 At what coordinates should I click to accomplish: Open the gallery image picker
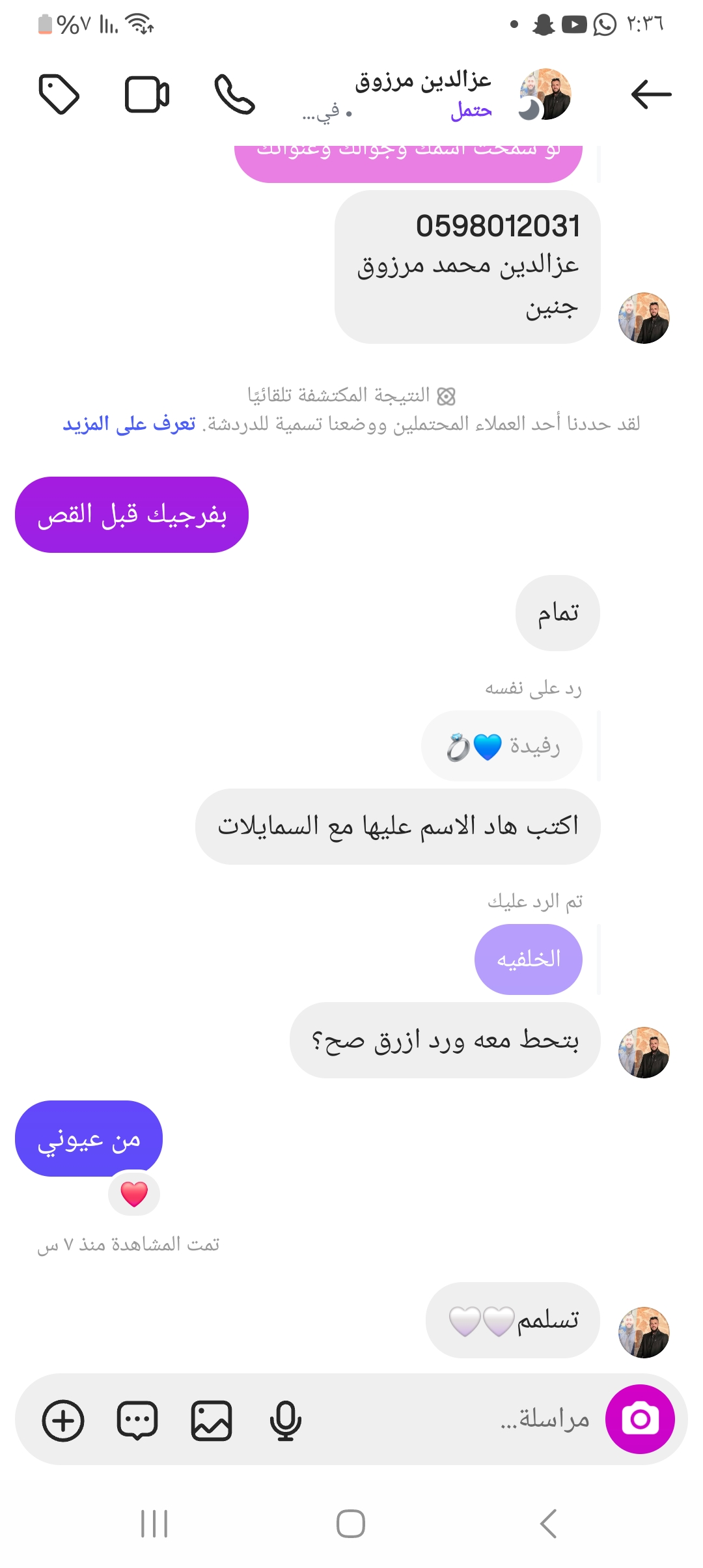click(212, 1420)
